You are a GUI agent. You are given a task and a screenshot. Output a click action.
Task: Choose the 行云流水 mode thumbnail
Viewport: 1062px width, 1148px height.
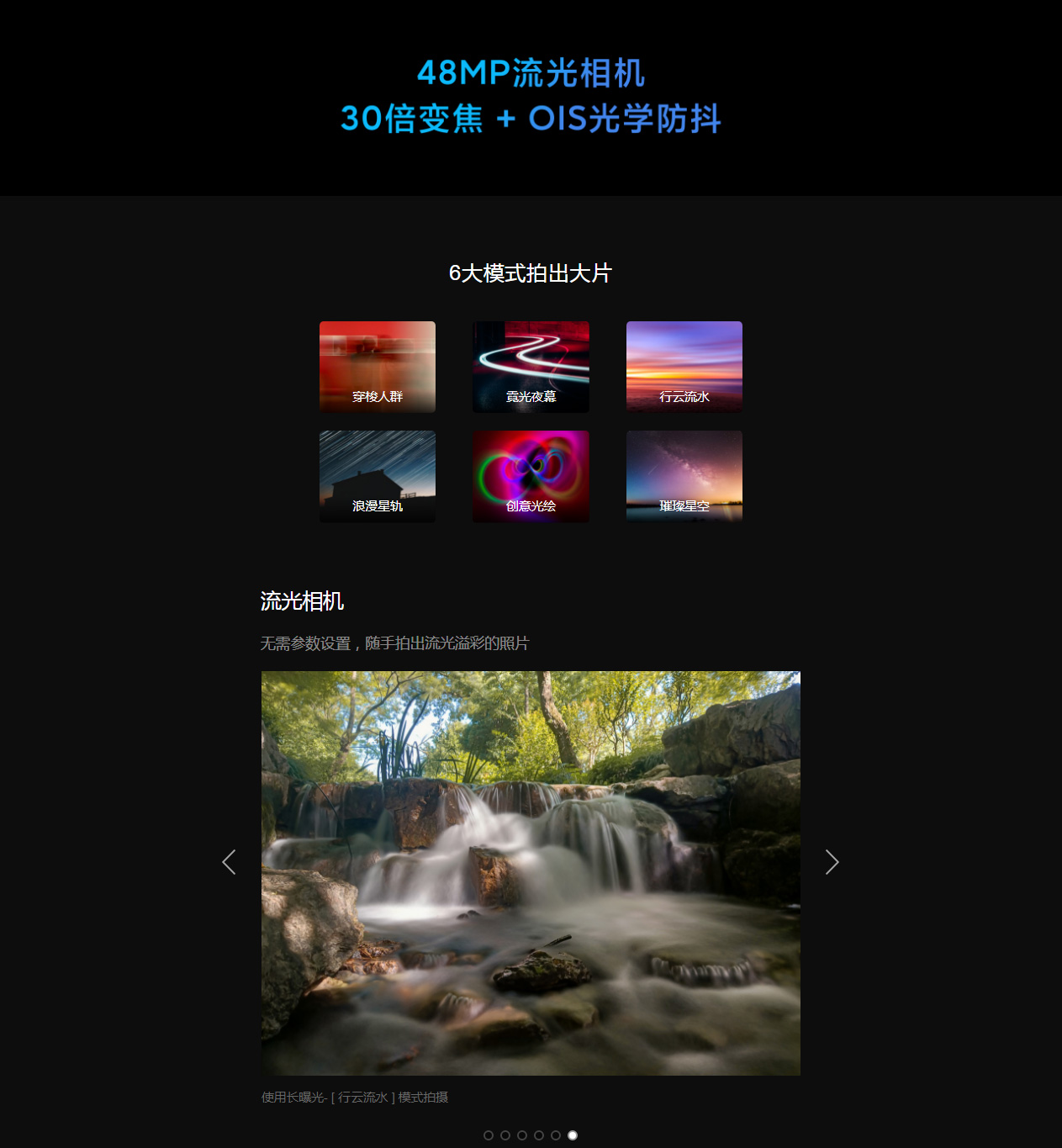[684, 367]
